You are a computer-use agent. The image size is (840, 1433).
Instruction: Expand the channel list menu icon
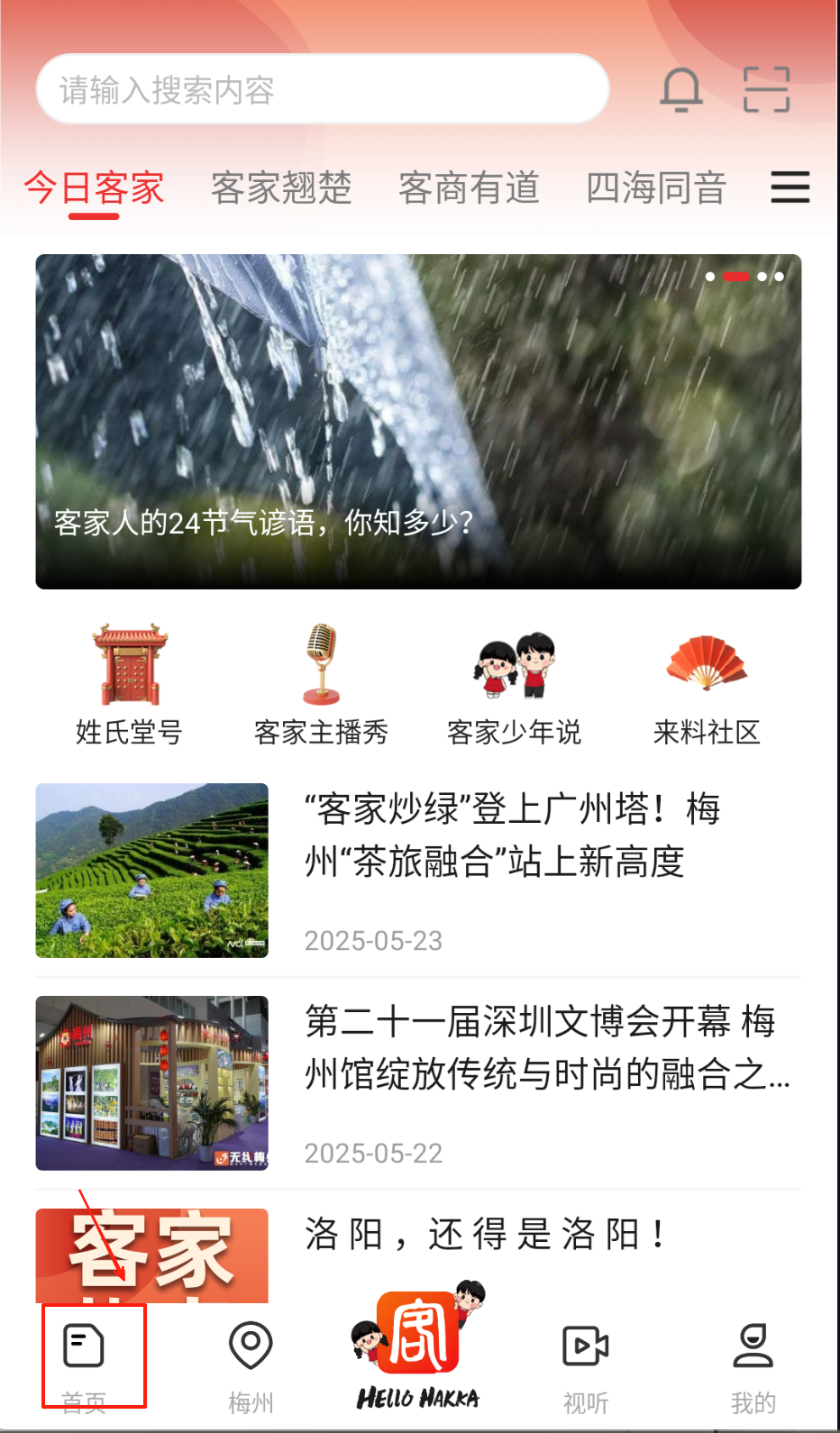[x=790, y=187]
